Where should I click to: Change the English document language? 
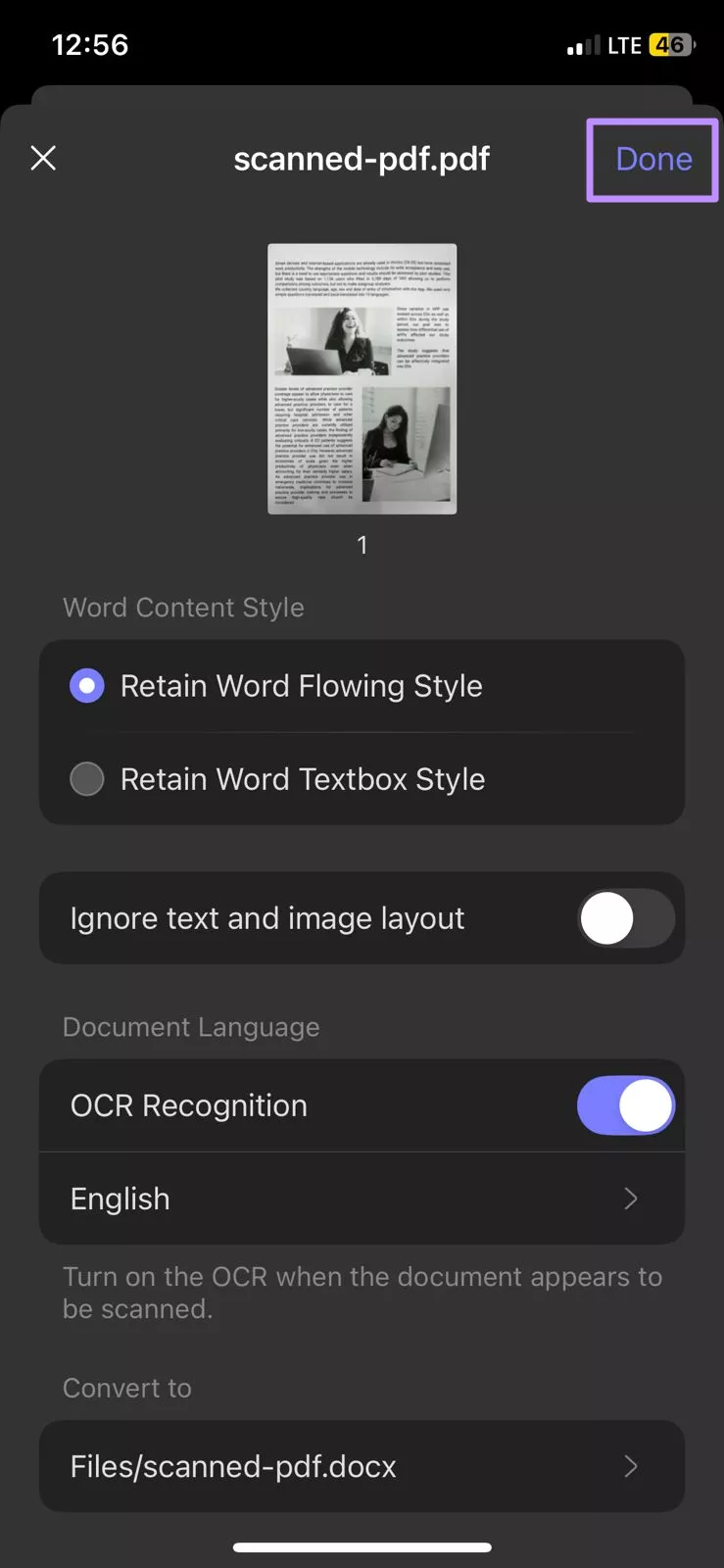[362, 1199]
